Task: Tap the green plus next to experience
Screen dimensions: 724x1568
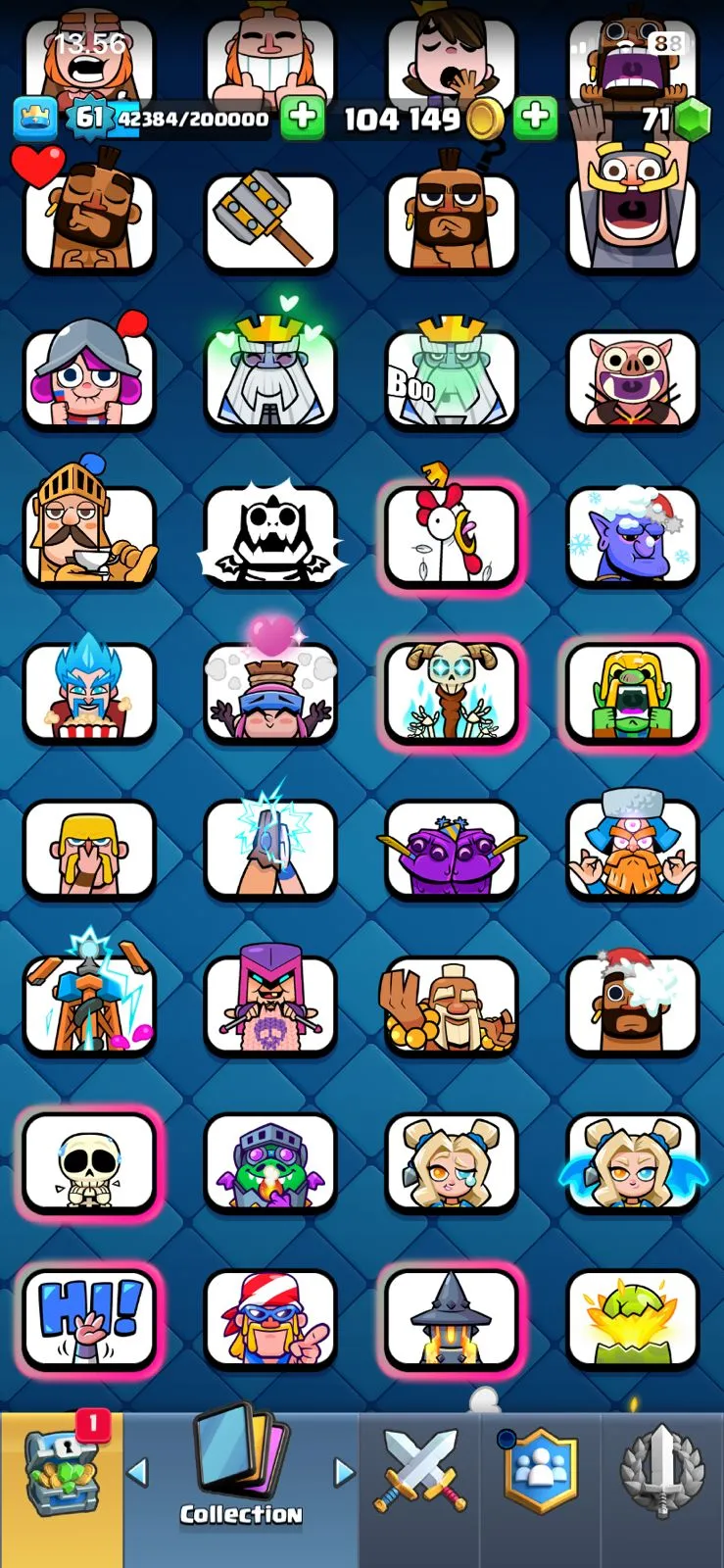Action: (x=303, y=118)
